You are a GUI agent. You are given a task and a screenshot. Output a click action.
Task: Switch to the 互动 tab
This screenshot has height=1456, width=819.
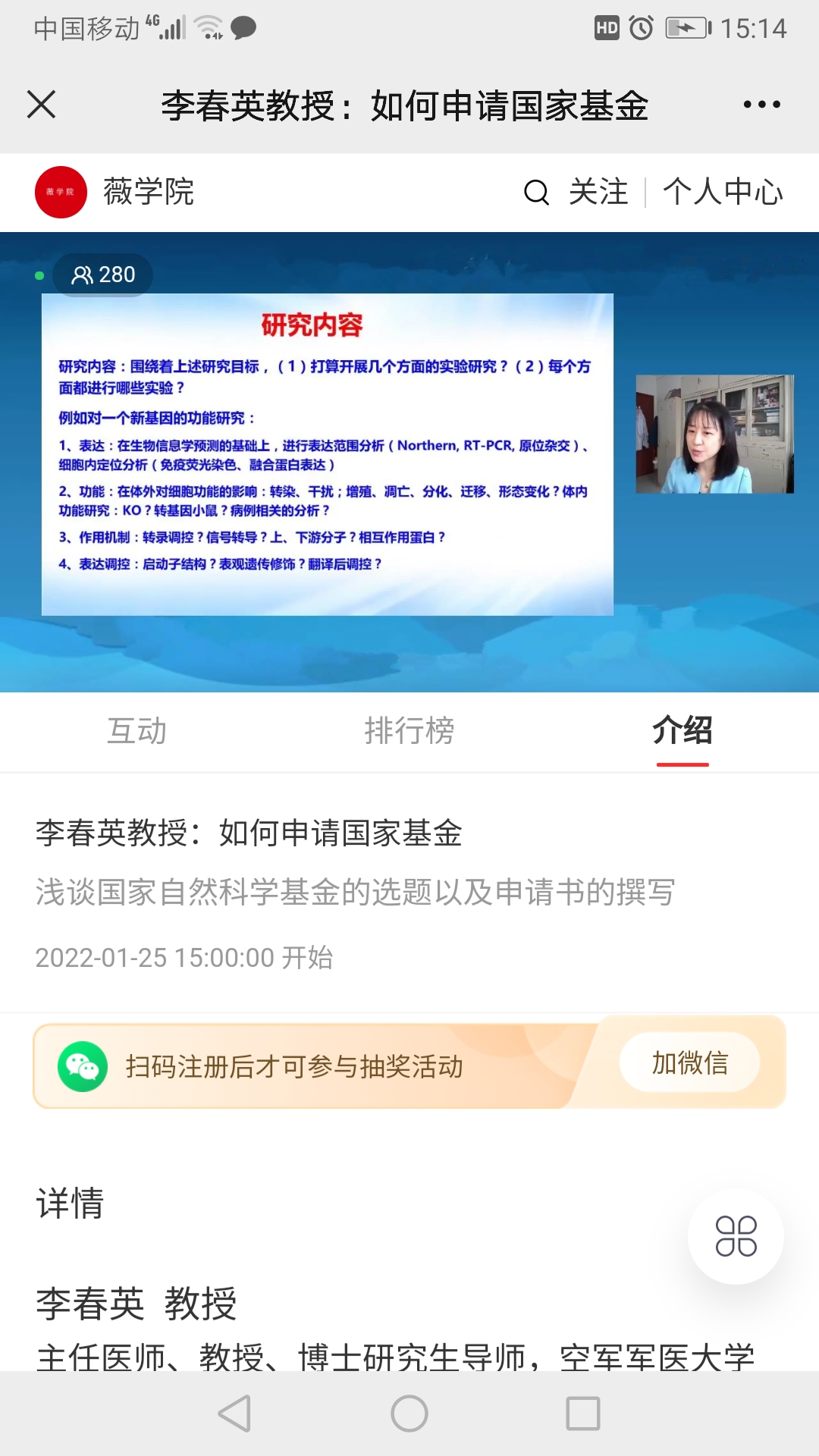136,731
